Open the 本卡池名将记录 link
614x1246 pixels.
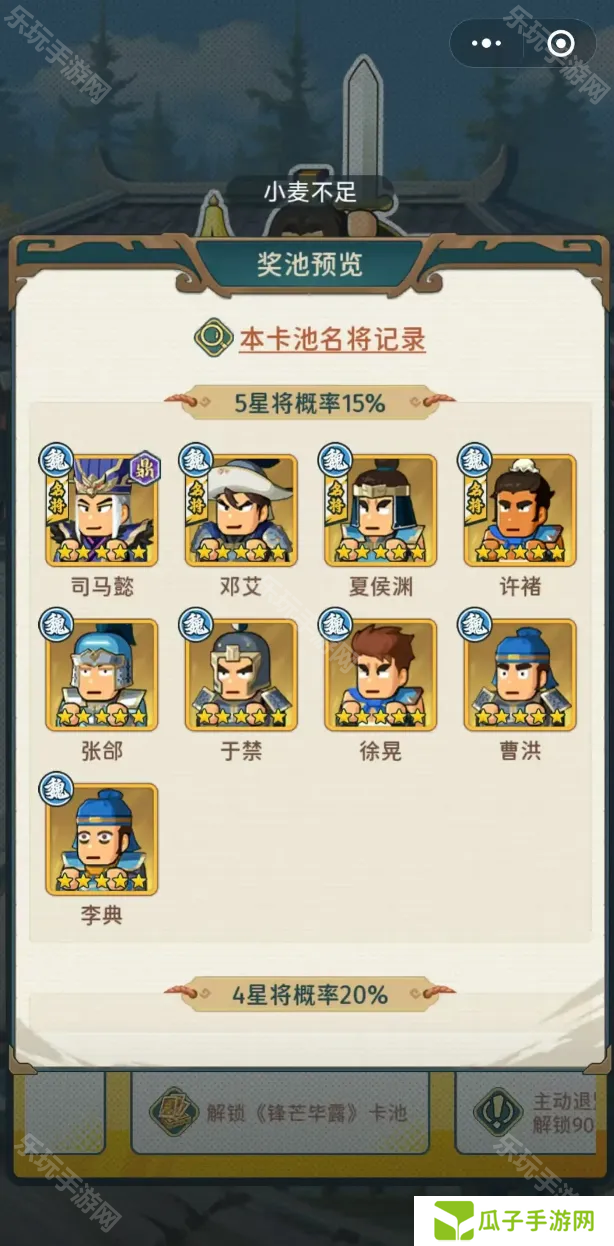331,339
